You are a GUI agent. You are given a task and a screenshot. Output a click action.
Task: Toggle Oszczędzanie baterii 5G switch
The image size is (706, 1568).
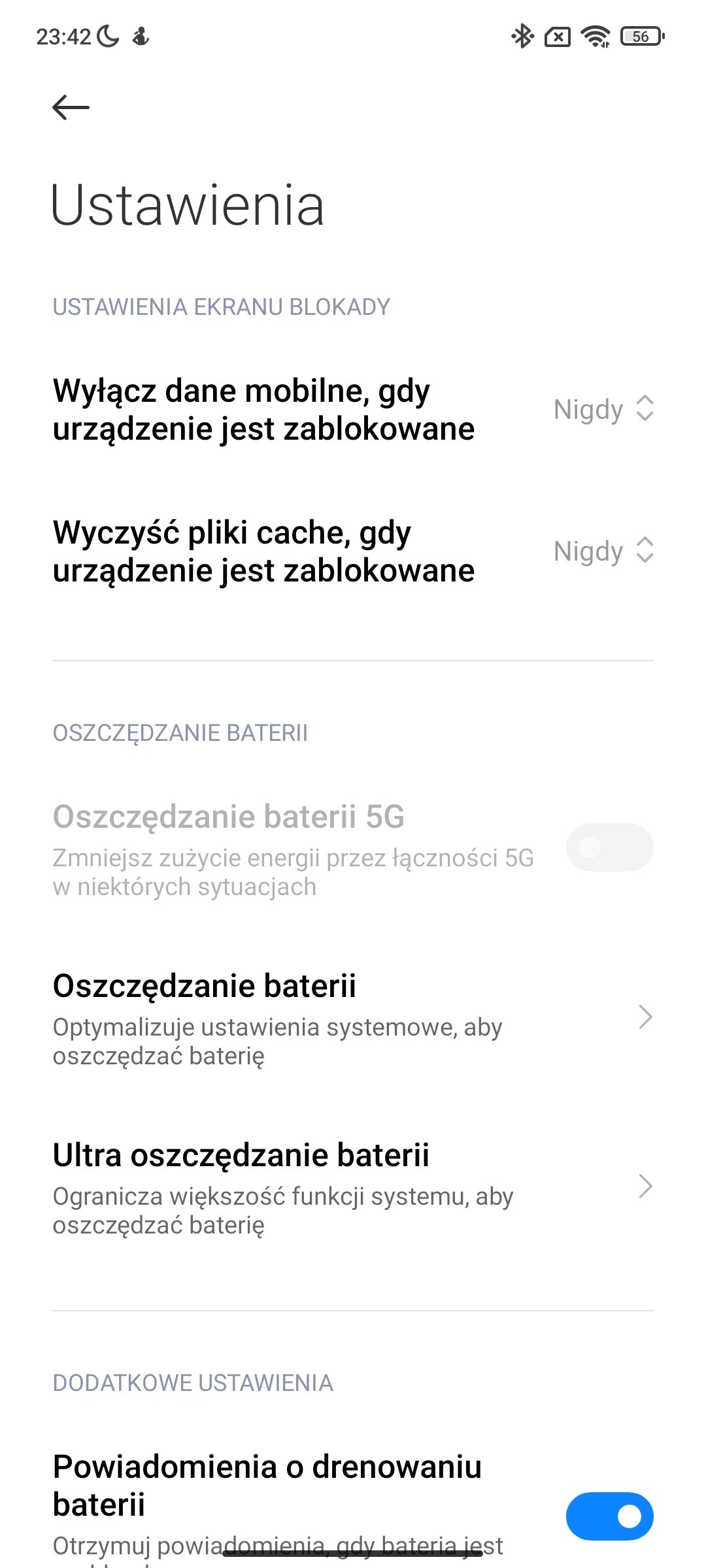tap(609, 847)
